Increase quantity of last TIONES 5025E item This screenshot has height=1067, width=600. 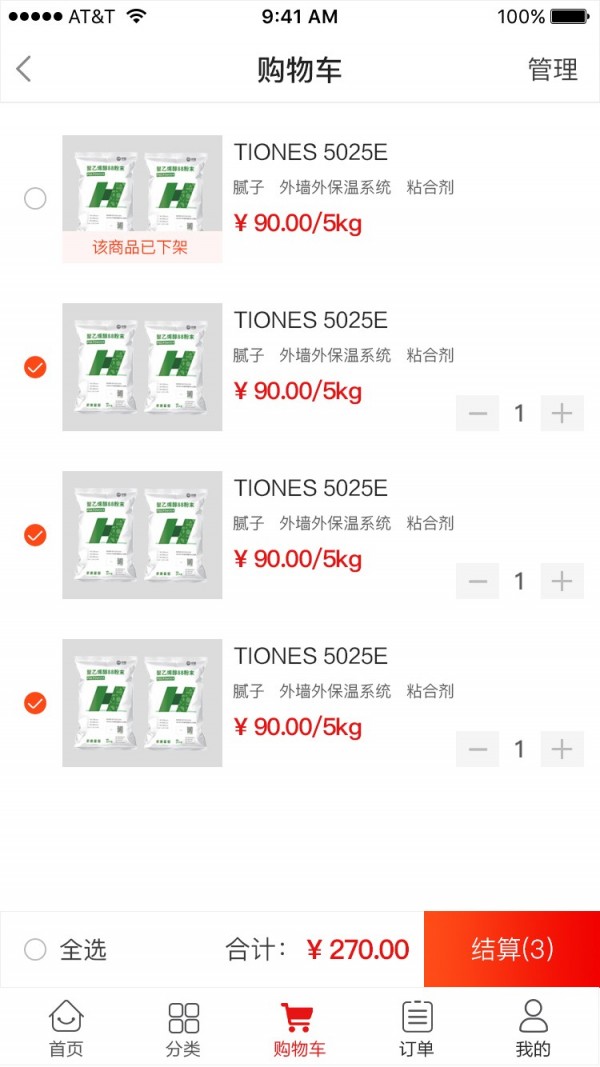[562, 749]
